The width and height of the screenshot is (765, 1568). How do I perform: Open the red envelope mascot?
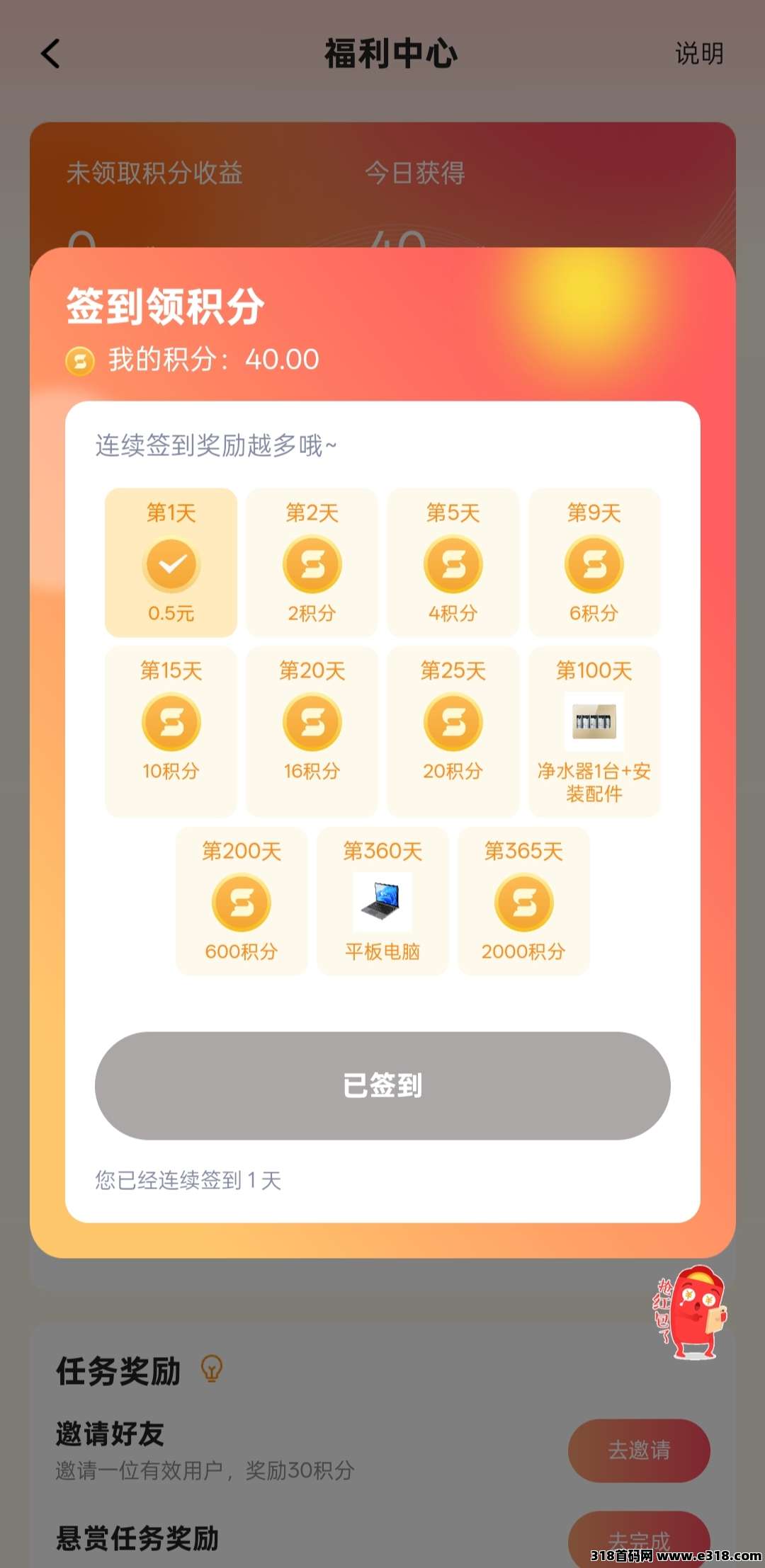(x=691, y=1312)
